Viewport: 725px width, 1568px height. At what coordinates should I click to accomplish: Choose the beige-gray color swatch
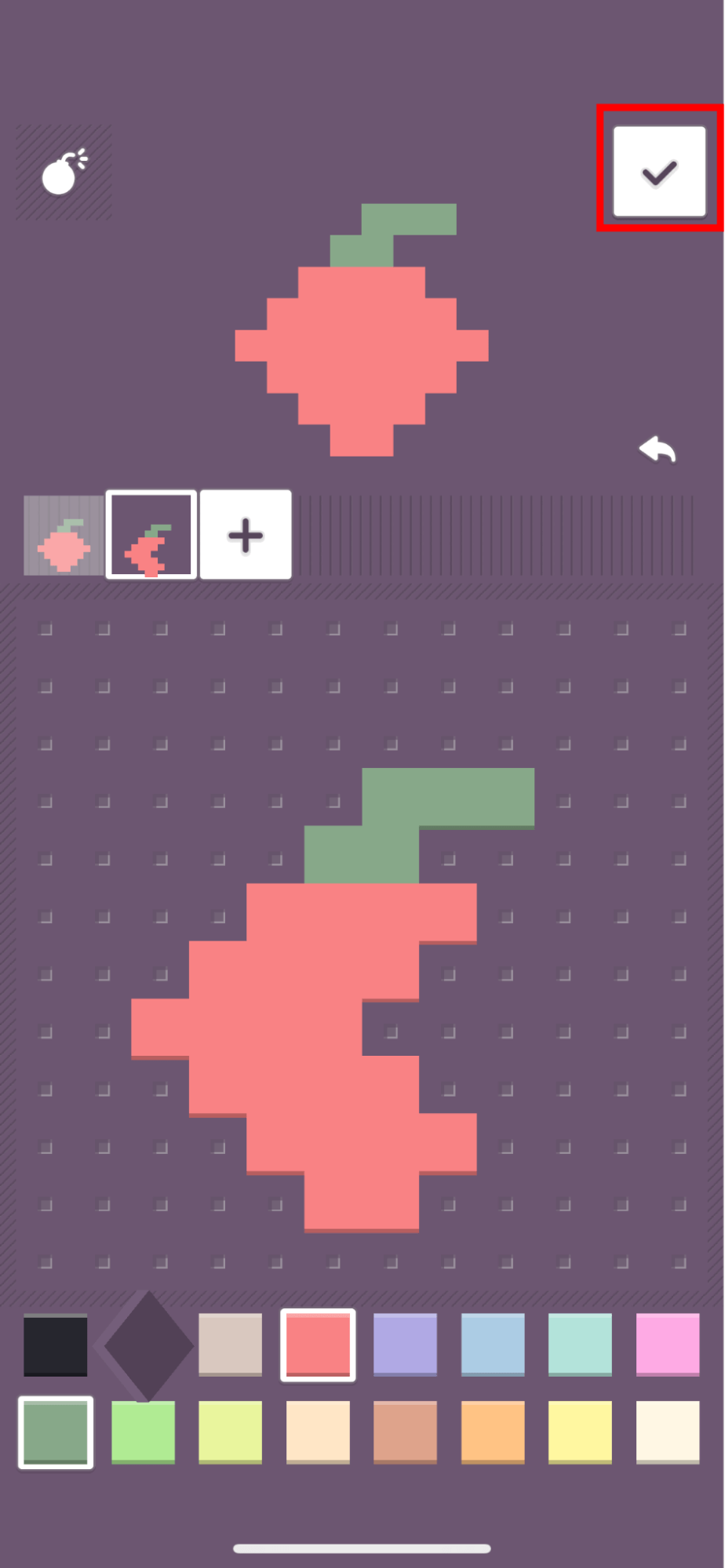point(230,1344)
